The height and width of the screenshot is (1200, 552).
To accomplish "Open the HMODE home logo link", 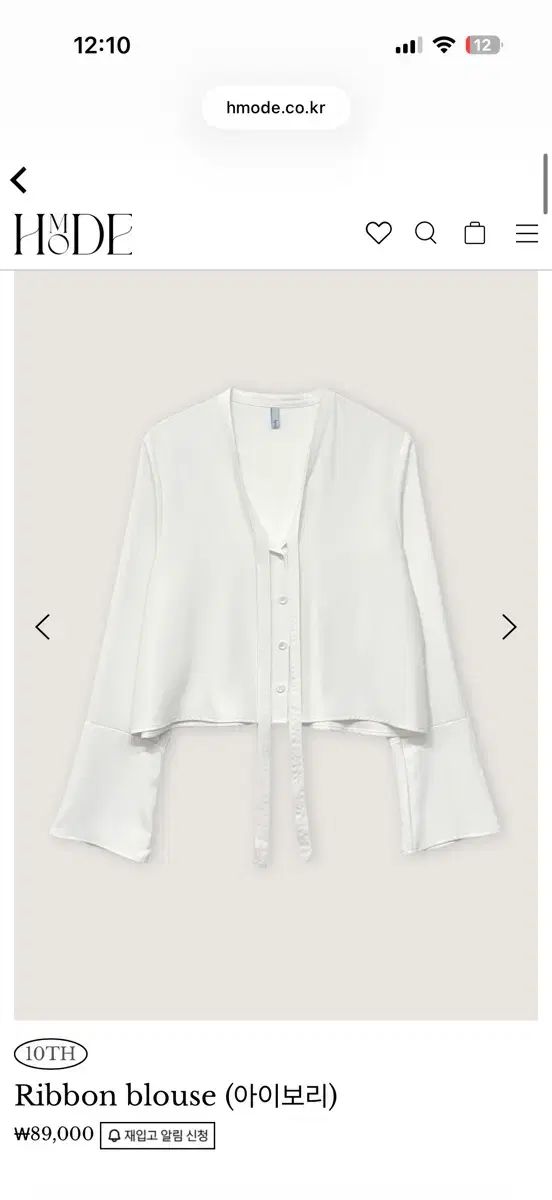I will (73, 234).
